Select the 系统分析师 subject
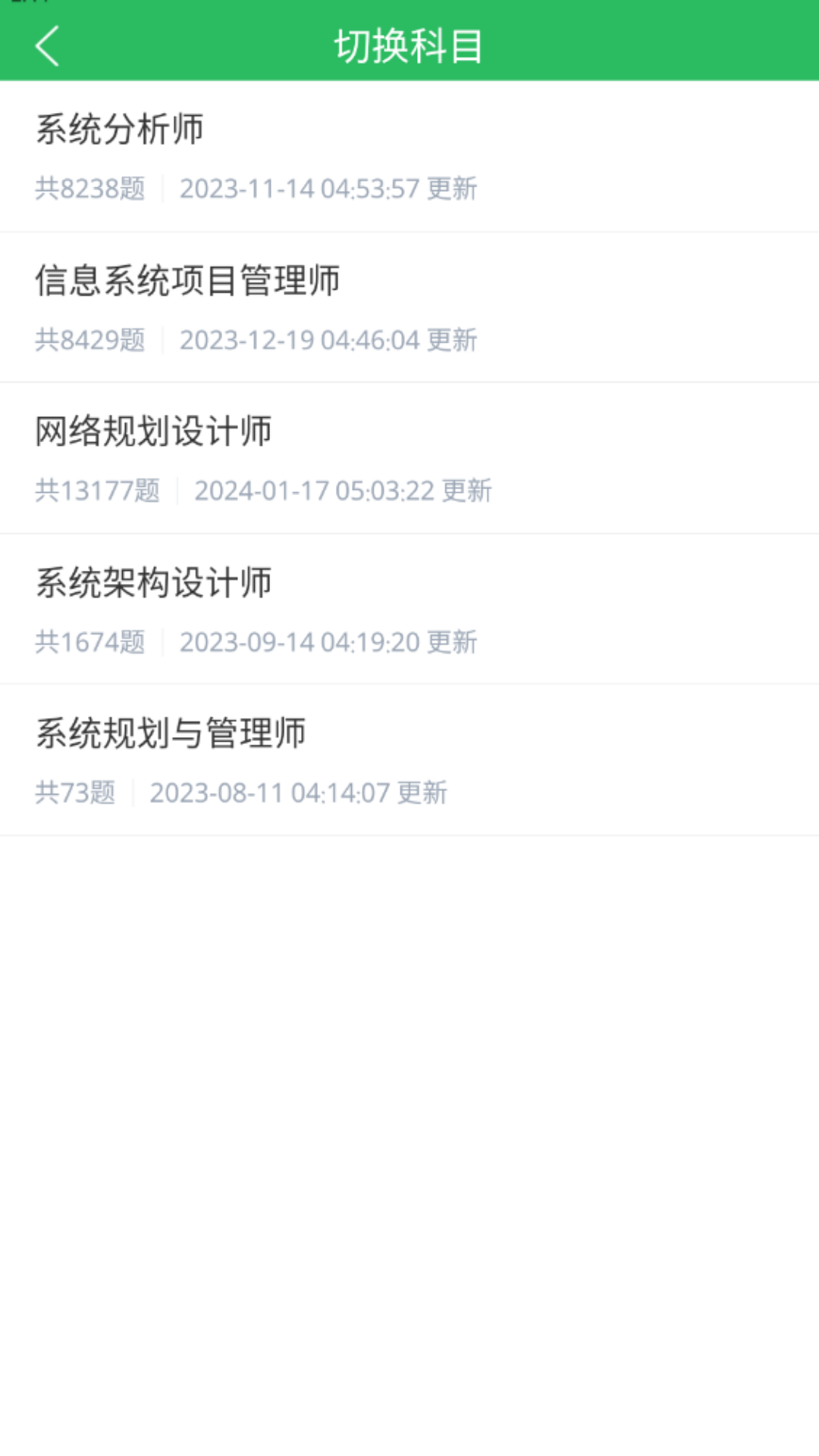The image size is (819, 1456). 121,127
